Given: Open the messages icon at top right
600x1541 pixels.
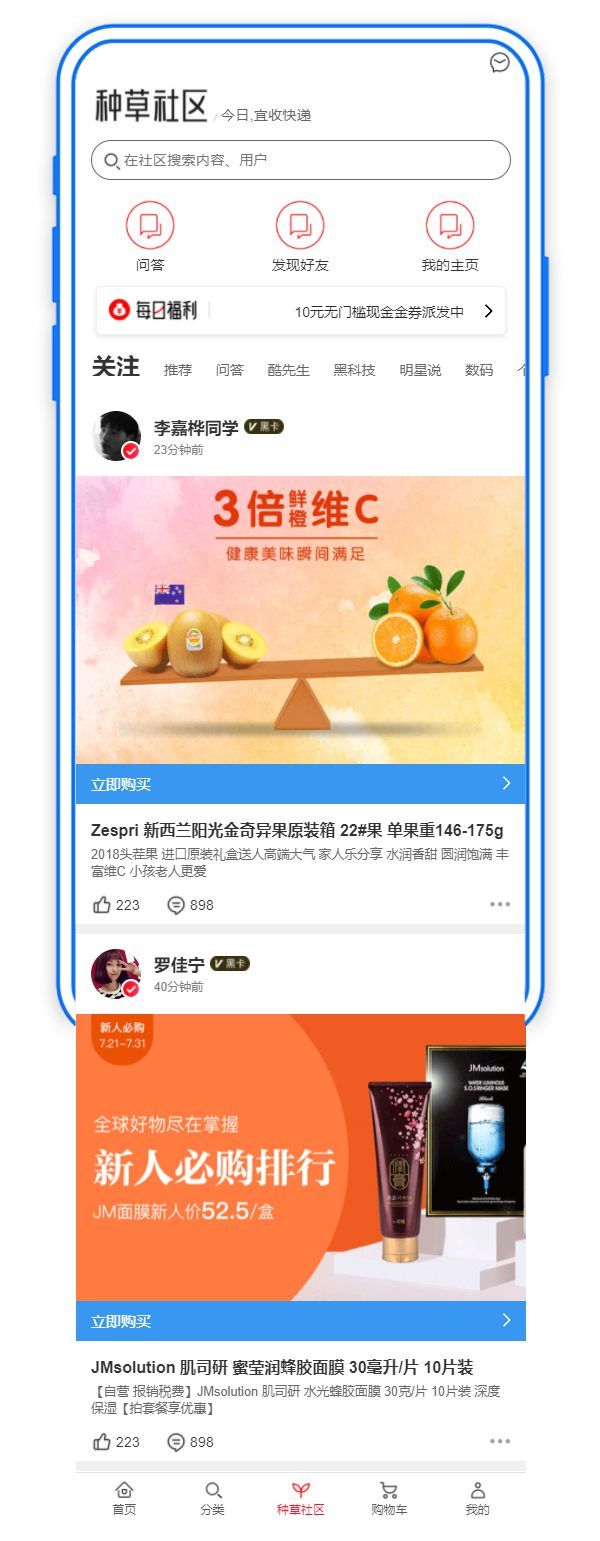Looking at the screenshot, I should tap(500, 63).
